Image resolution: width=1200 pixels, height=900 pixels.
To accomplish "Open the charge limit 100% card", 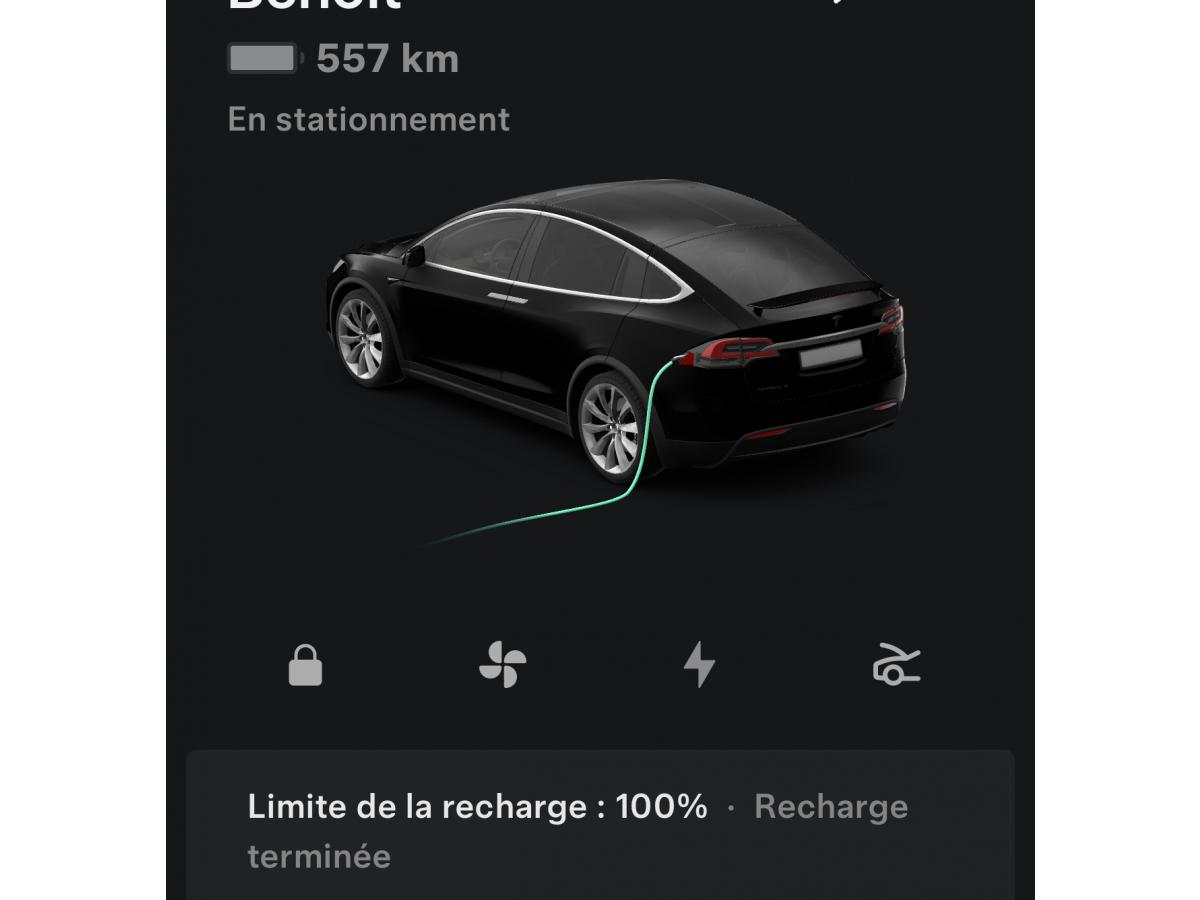I will tap(600, 830).
